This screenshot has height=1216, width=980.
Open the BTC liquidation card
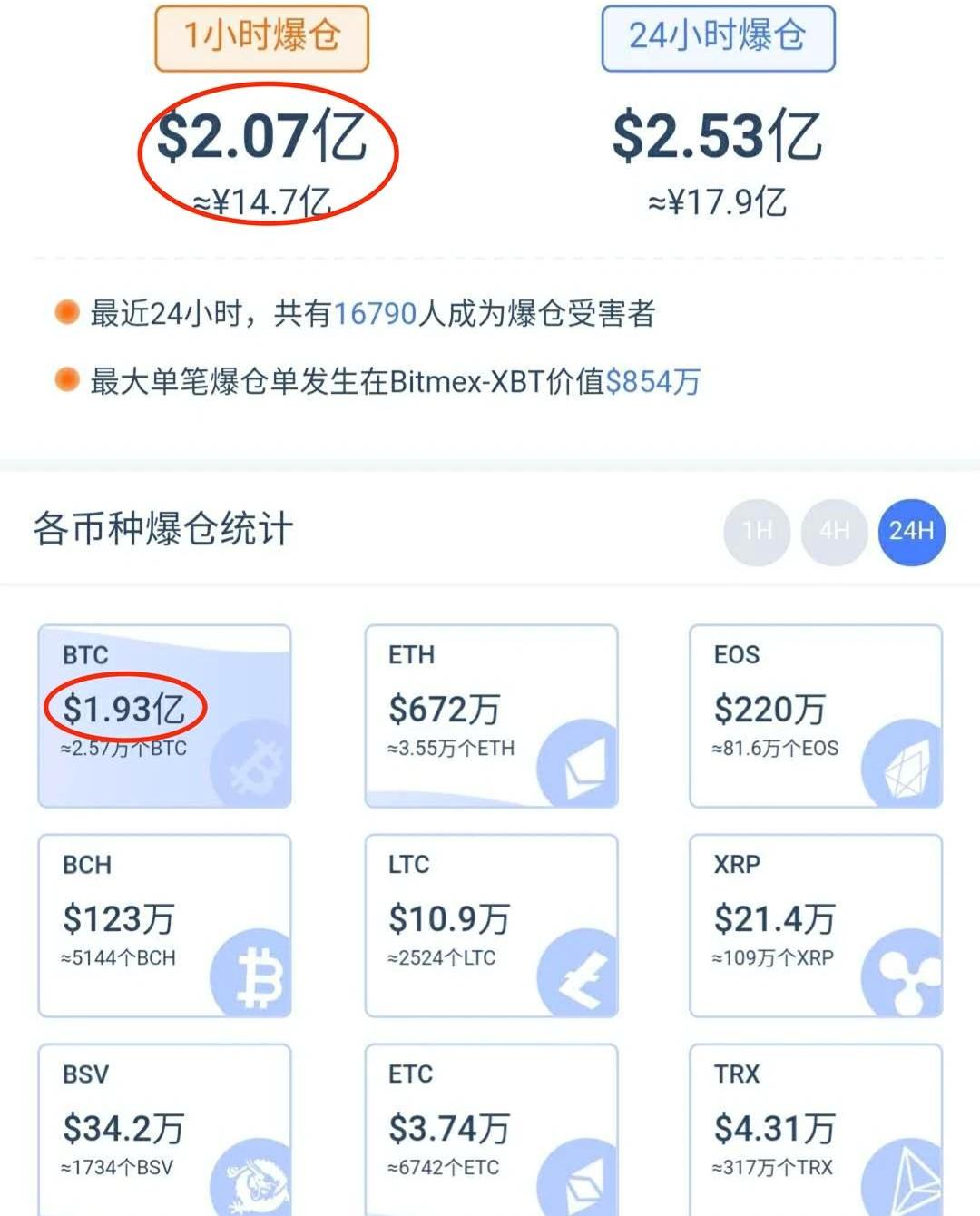(x=164, y=715)
